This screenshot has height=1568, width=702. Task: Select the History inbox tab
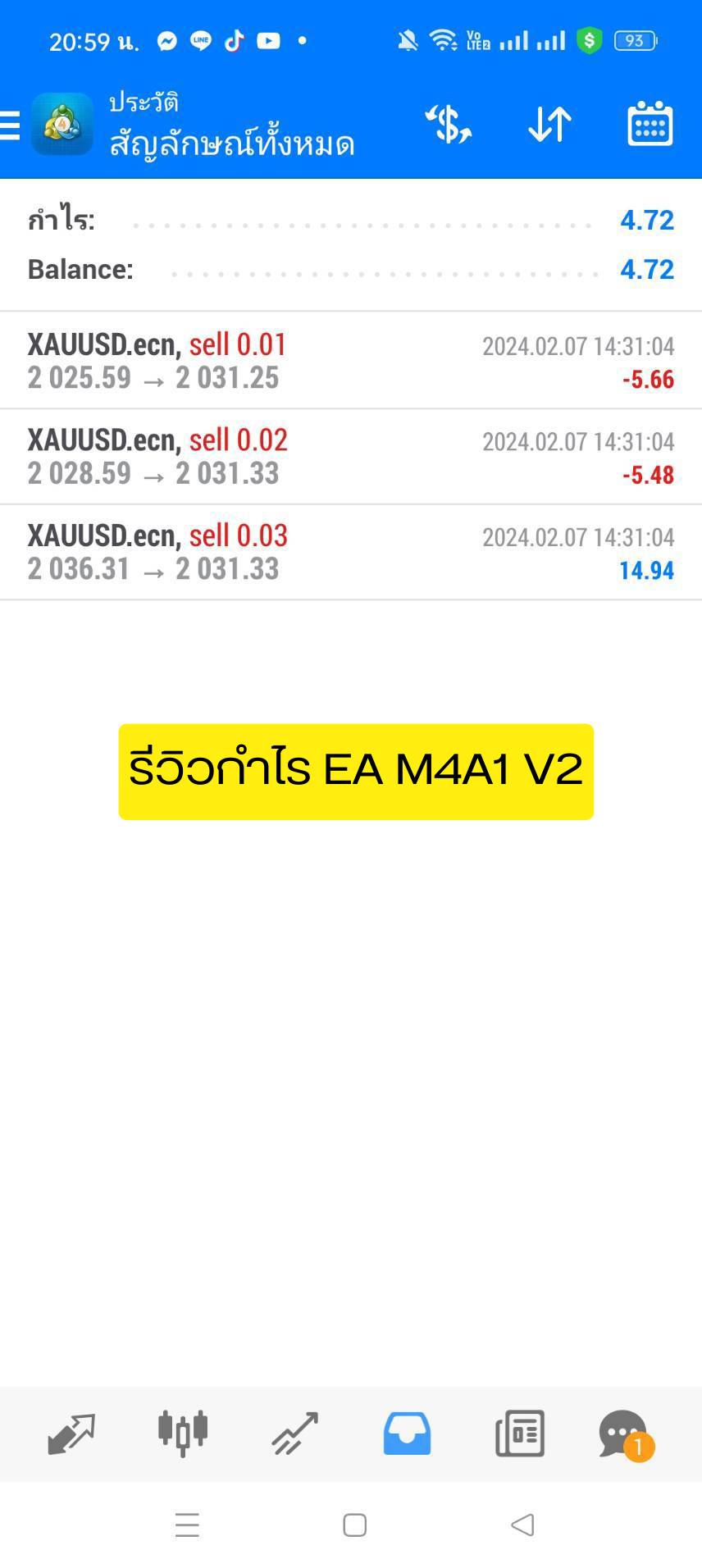click(407, 1434)
